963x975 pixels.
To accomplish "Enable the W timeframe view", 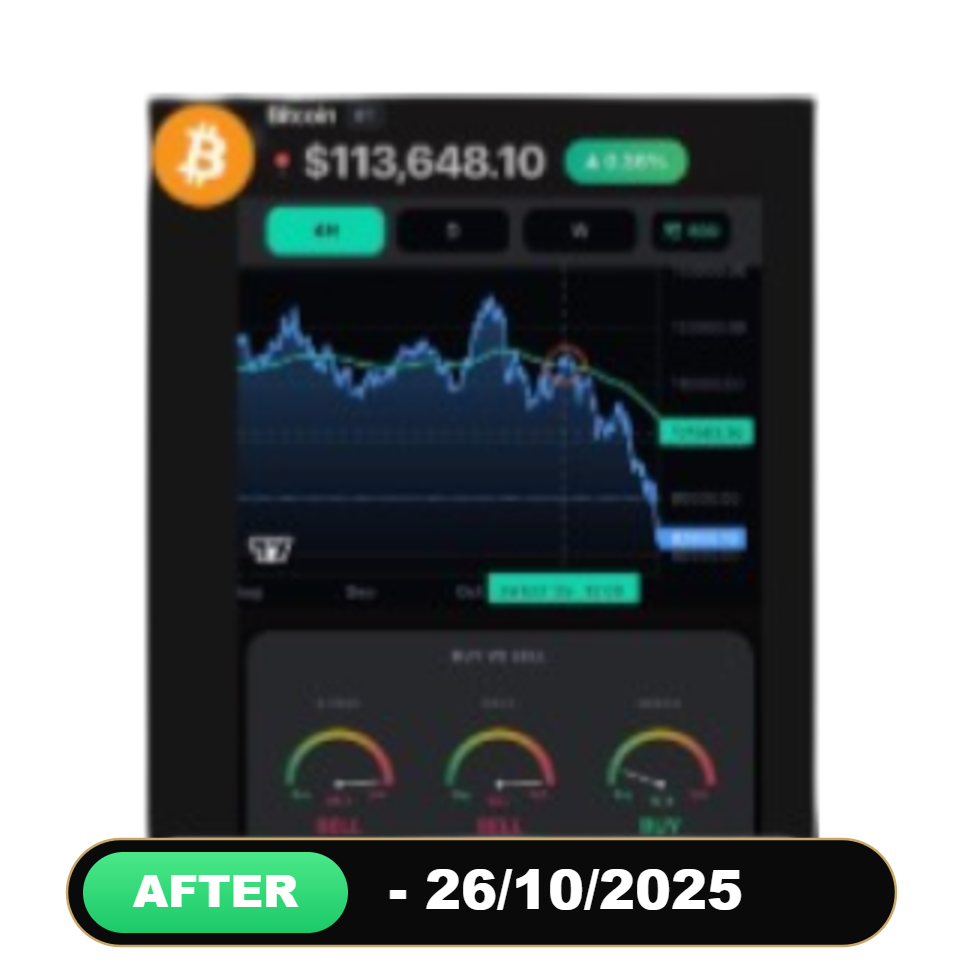I will [579, 231].
